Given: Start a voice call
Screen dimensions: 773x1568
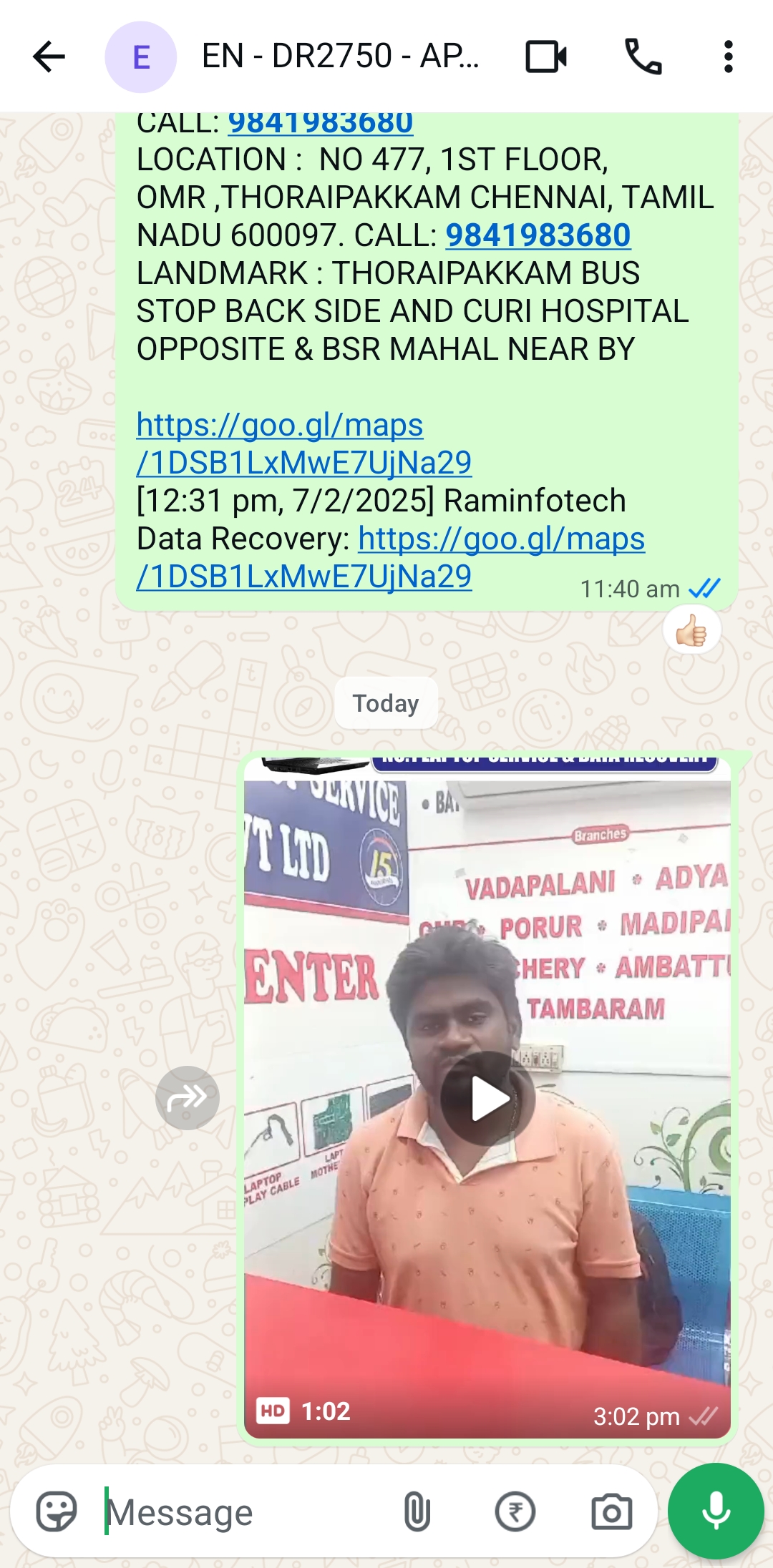Looking at the screenshot, I should pos(643,57).
